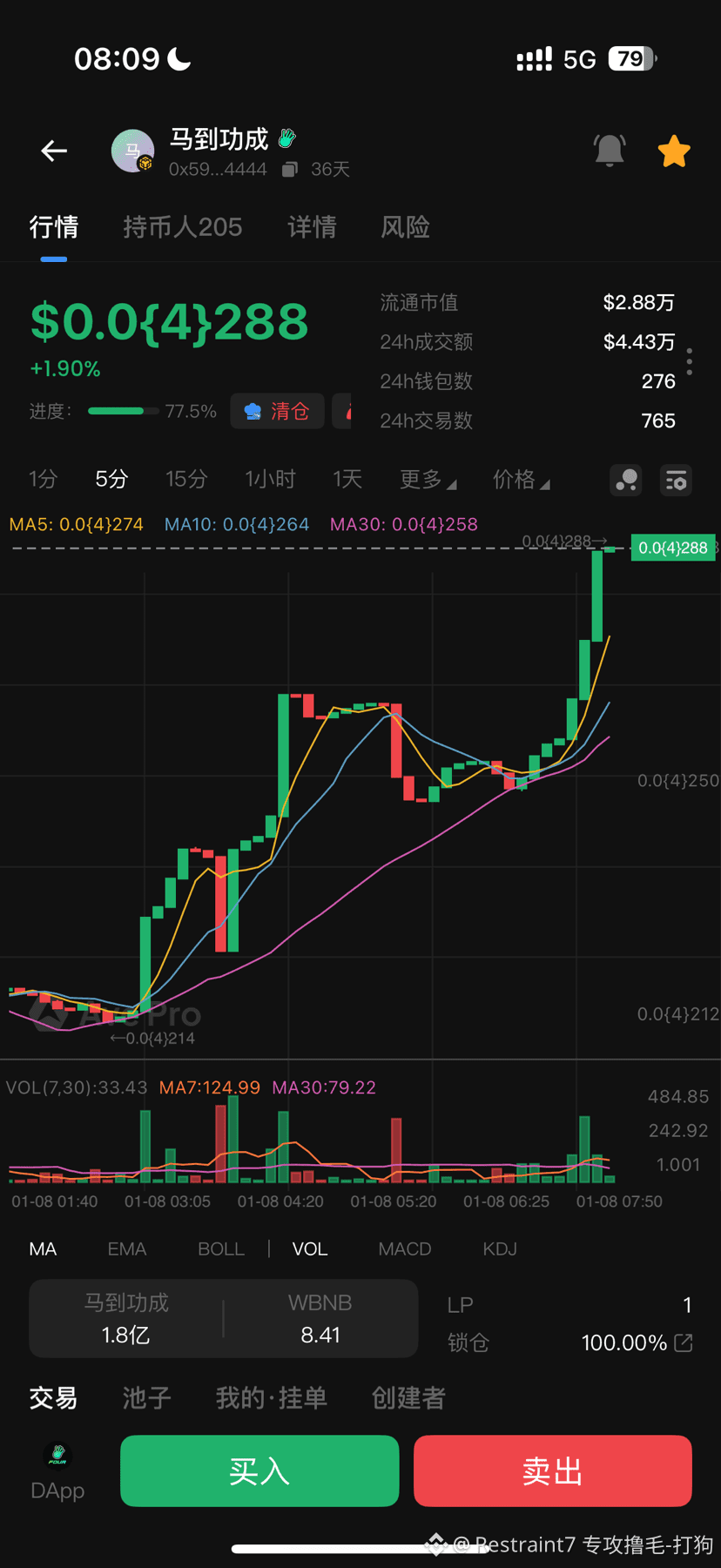Choose the 1小时 timeframe

pyautogui.click(x=270, y=479)
